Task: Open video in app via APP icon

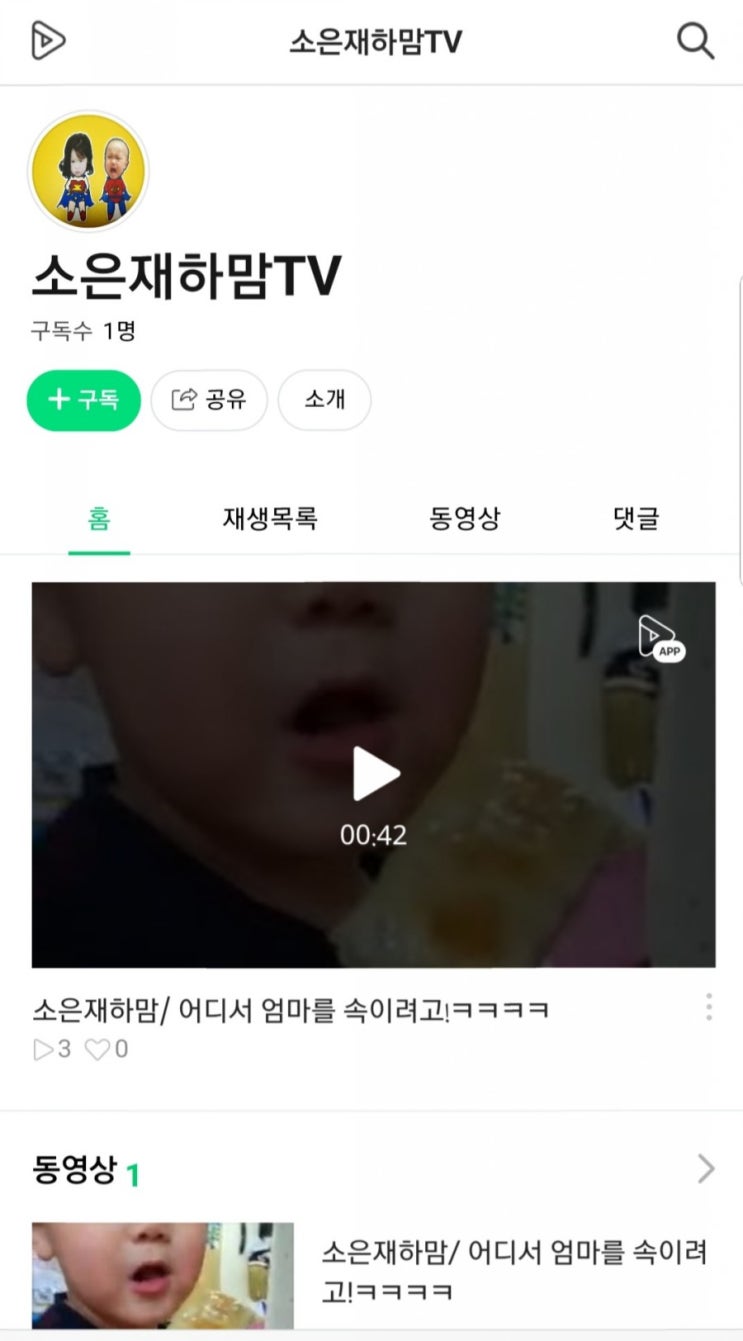Action: pos(661,639)
